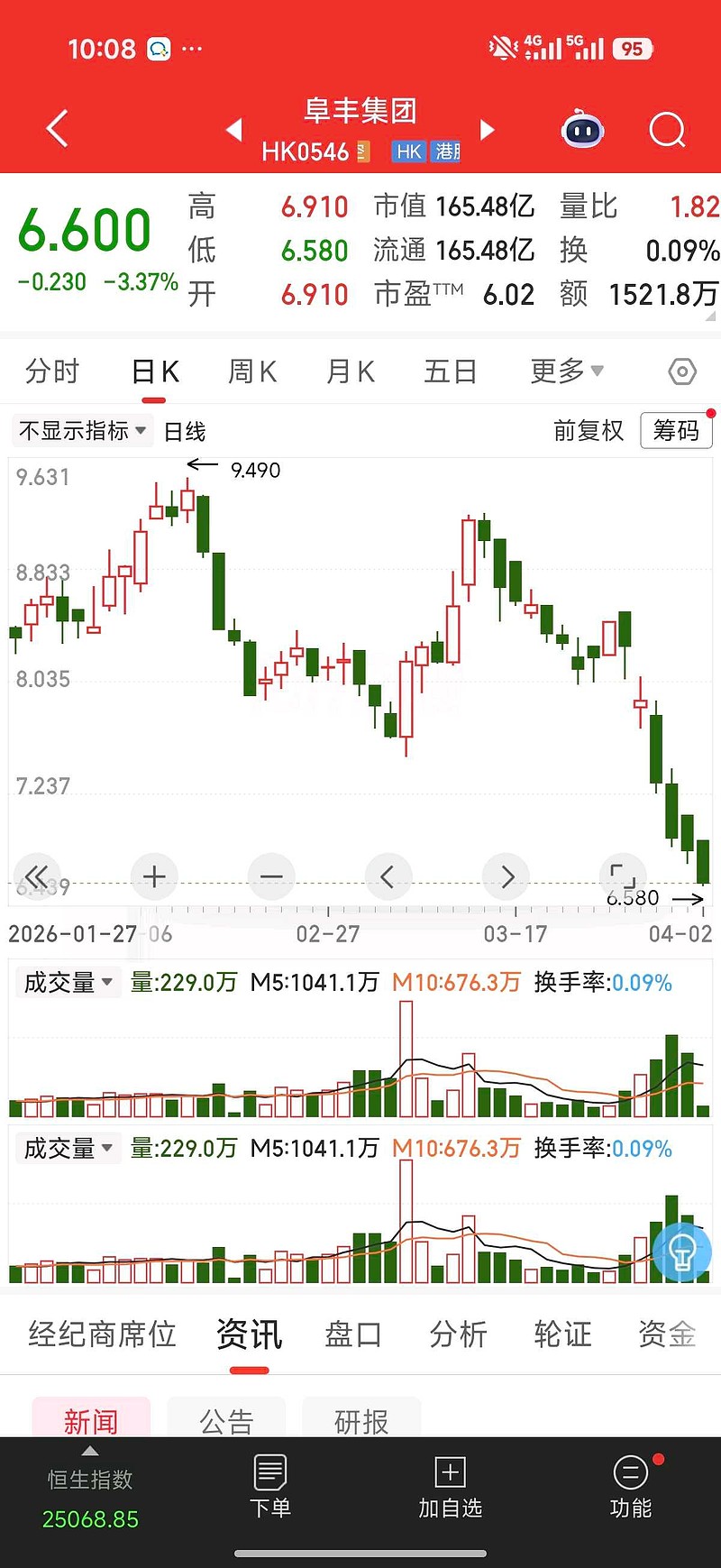Select the 月K chart tab

(x=351, y=371)
